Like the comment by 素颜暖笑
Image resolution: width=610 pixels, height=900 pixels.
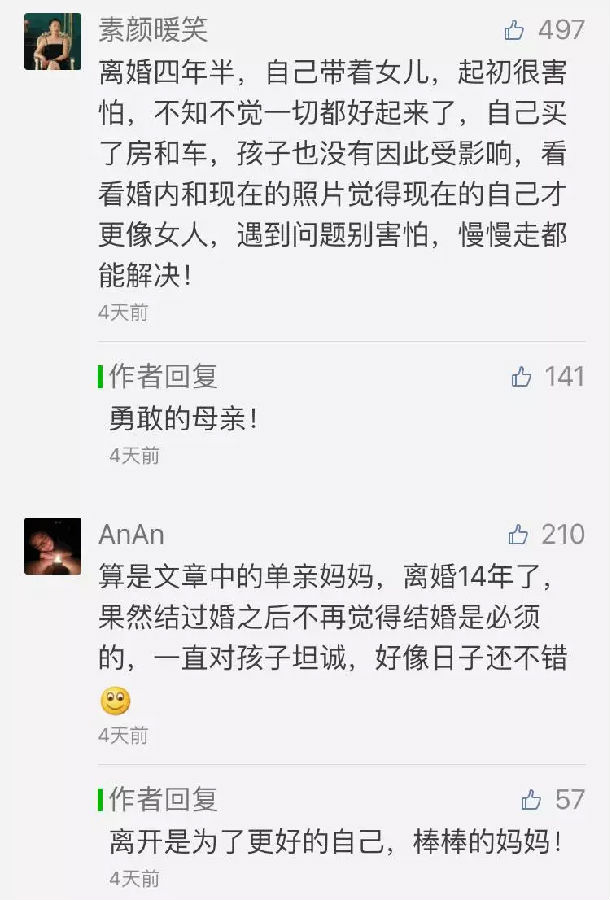[x=515, y=31]
